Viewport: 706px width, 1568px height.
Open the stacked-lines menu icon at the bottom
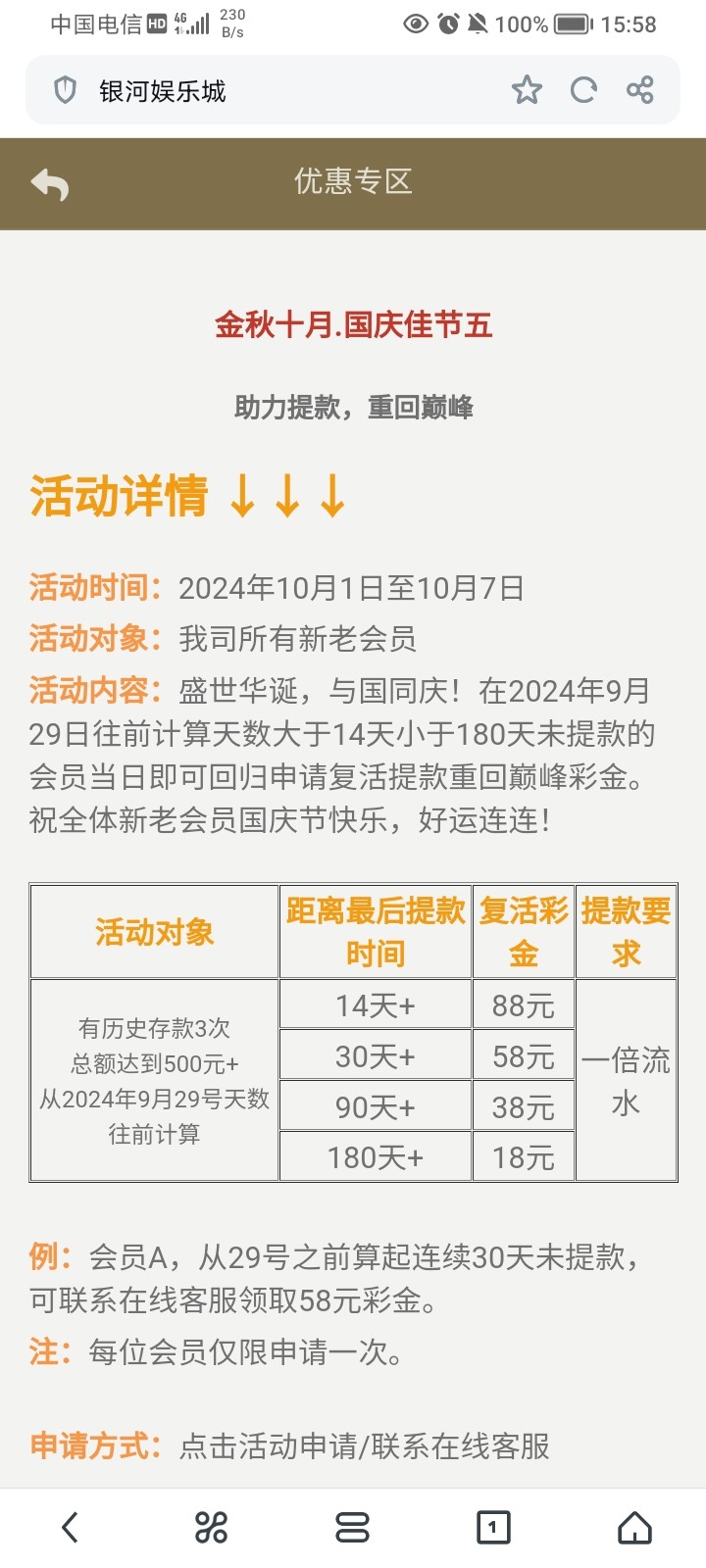point(352,1526)
